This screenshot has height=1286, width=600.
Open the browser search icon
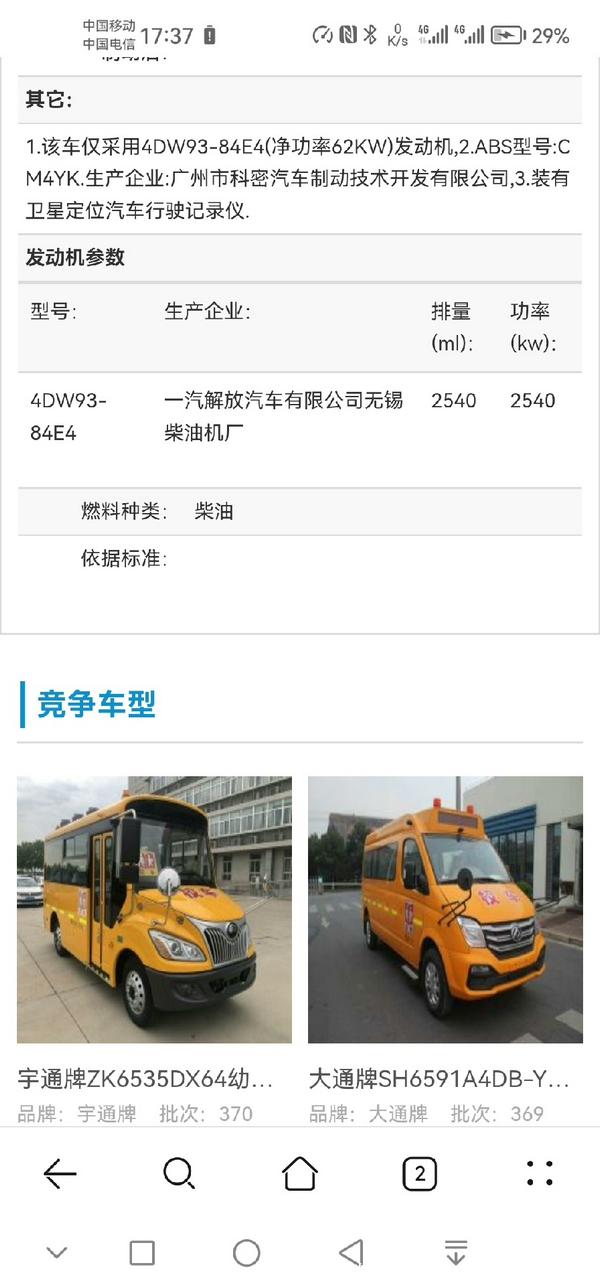point(179,1173)
